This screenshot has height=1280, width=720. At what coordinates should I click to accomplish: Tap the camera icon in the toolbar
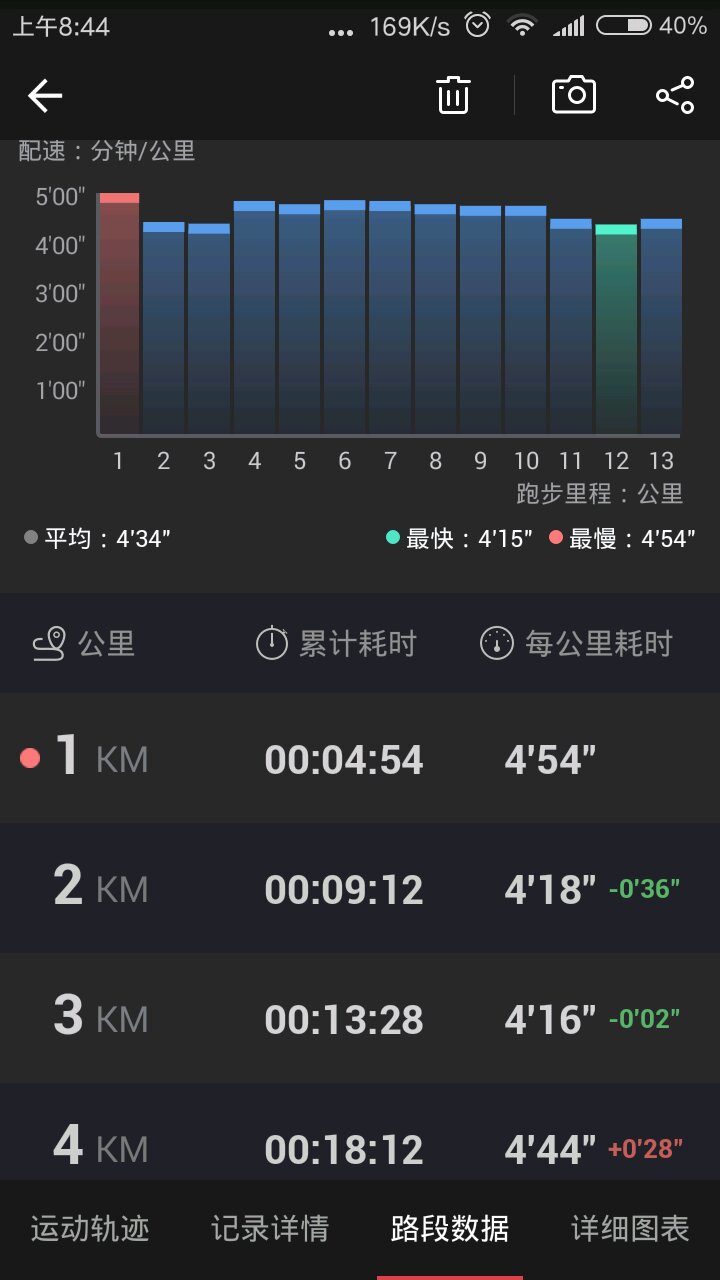tap(574, 95)
